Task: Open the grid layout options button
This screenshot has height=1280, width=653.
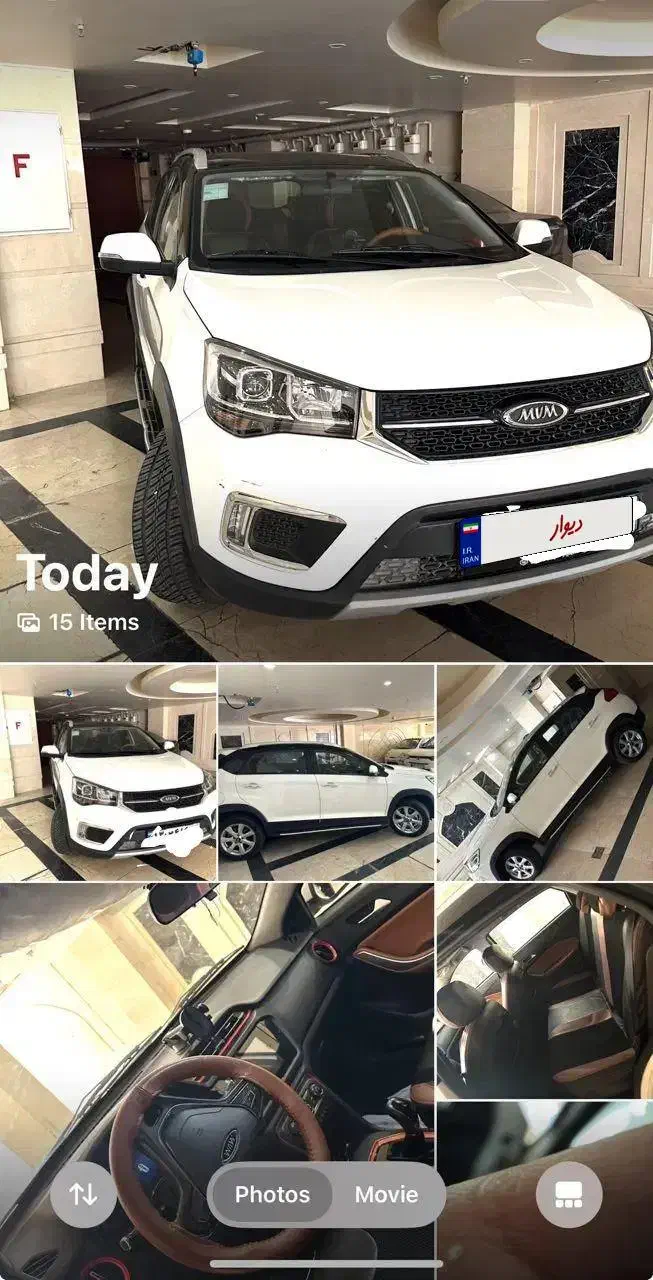Action: click(569, 1194)
